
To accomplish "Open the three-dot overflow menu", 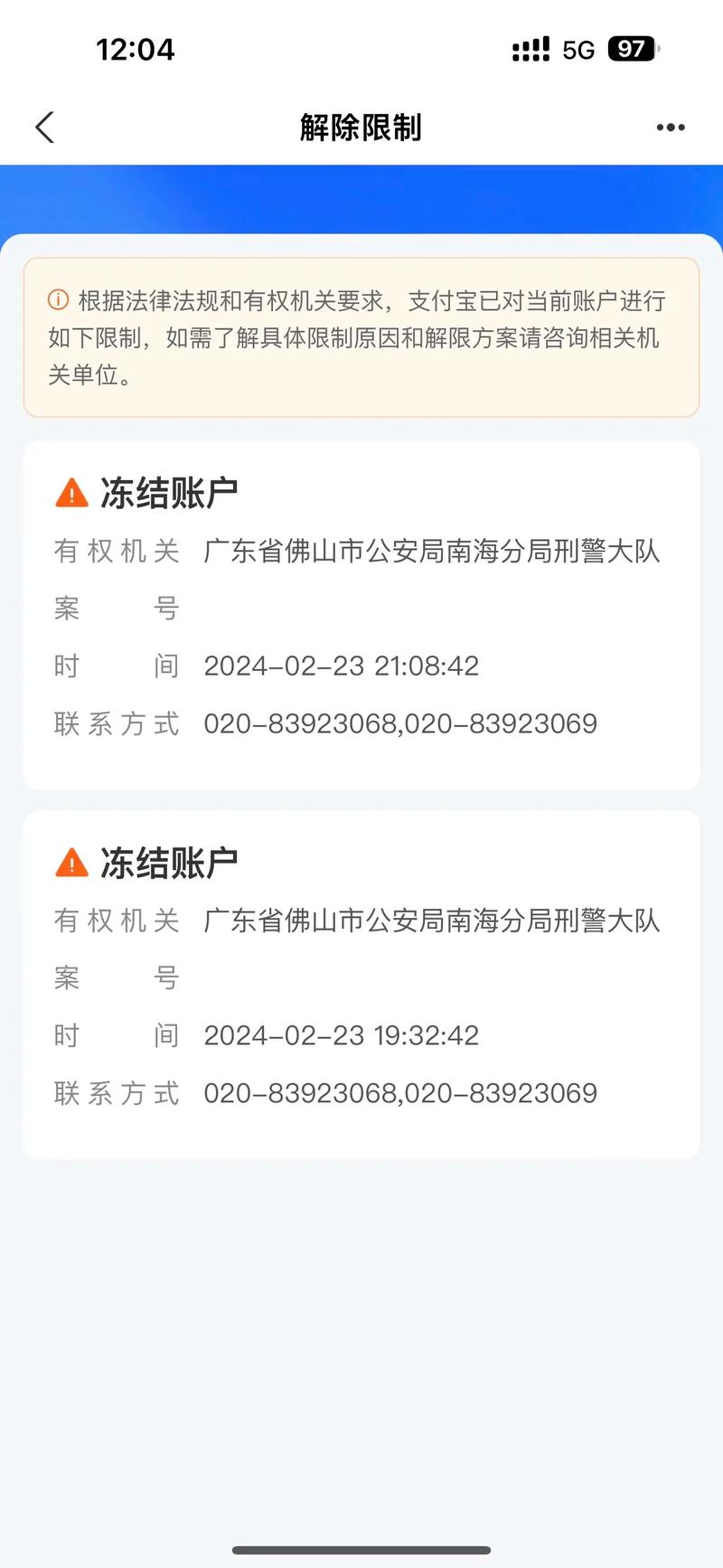I will (670, 128).
